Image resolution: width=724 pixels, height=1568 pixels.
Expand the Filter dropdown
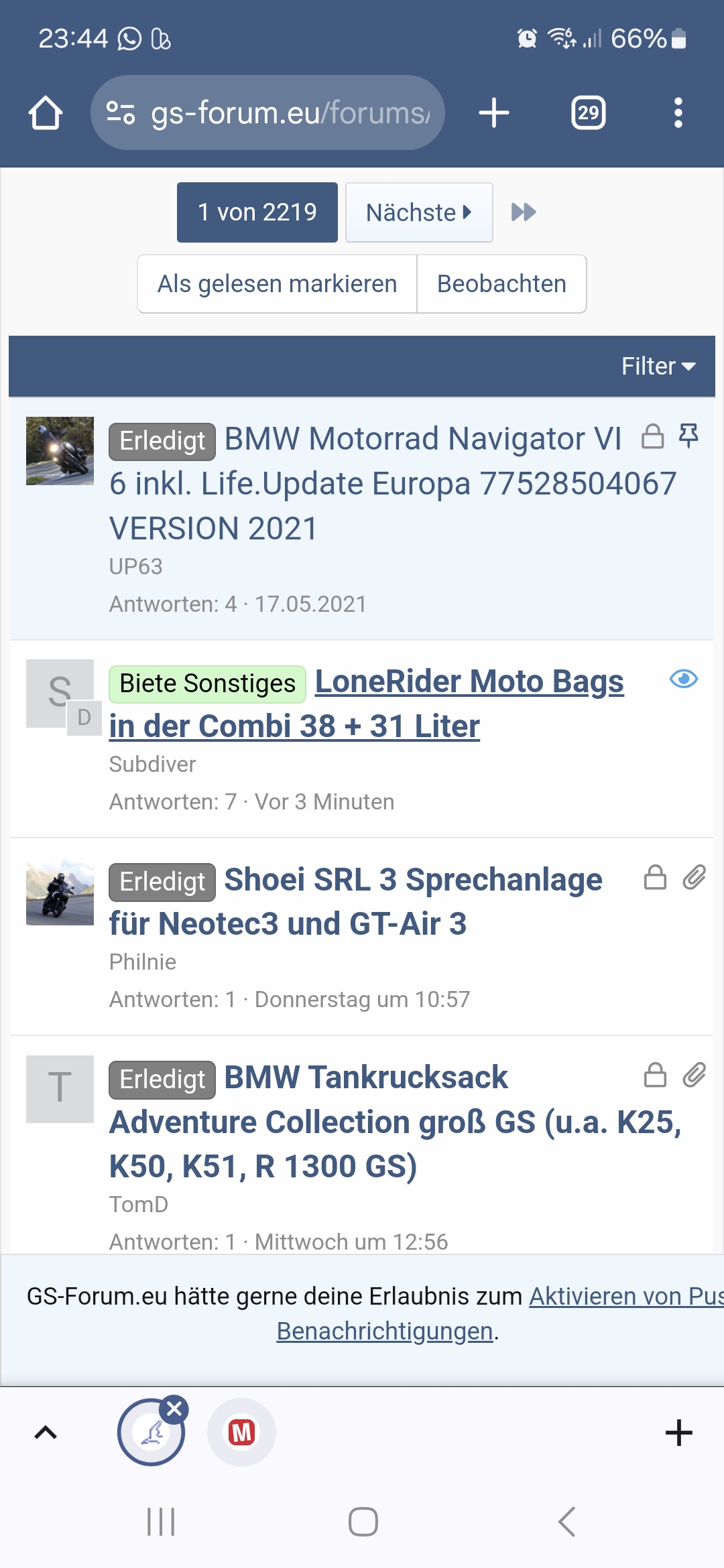(658, 367)
